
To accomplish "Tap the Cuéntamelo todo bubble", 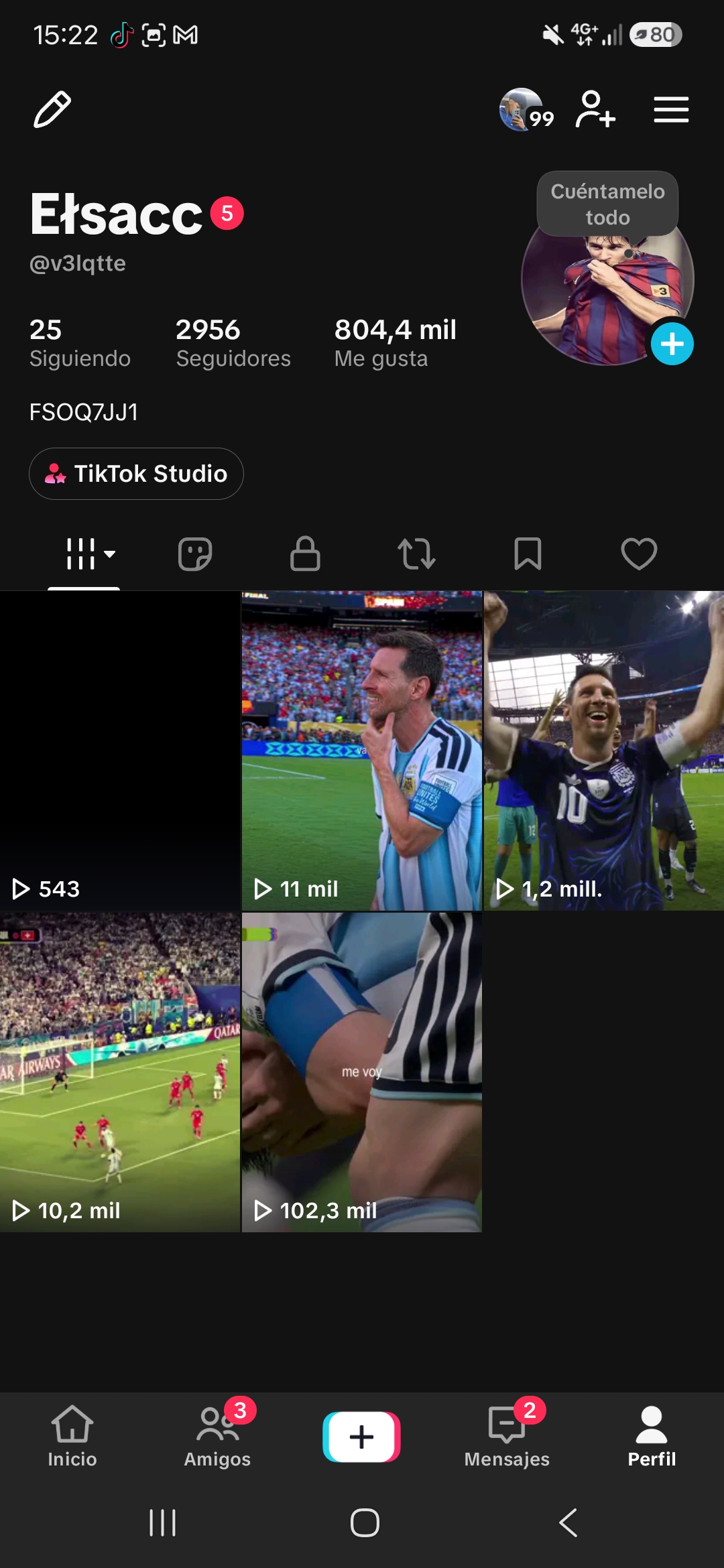I will point(607,204).
